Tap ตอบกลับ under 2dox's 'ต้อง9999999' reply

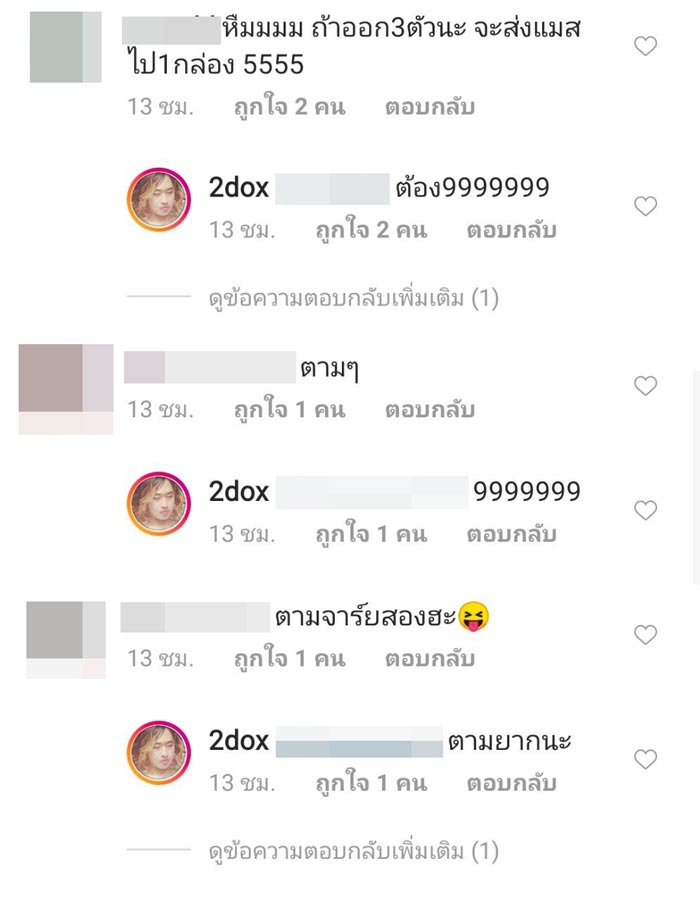tap(511, 230)
